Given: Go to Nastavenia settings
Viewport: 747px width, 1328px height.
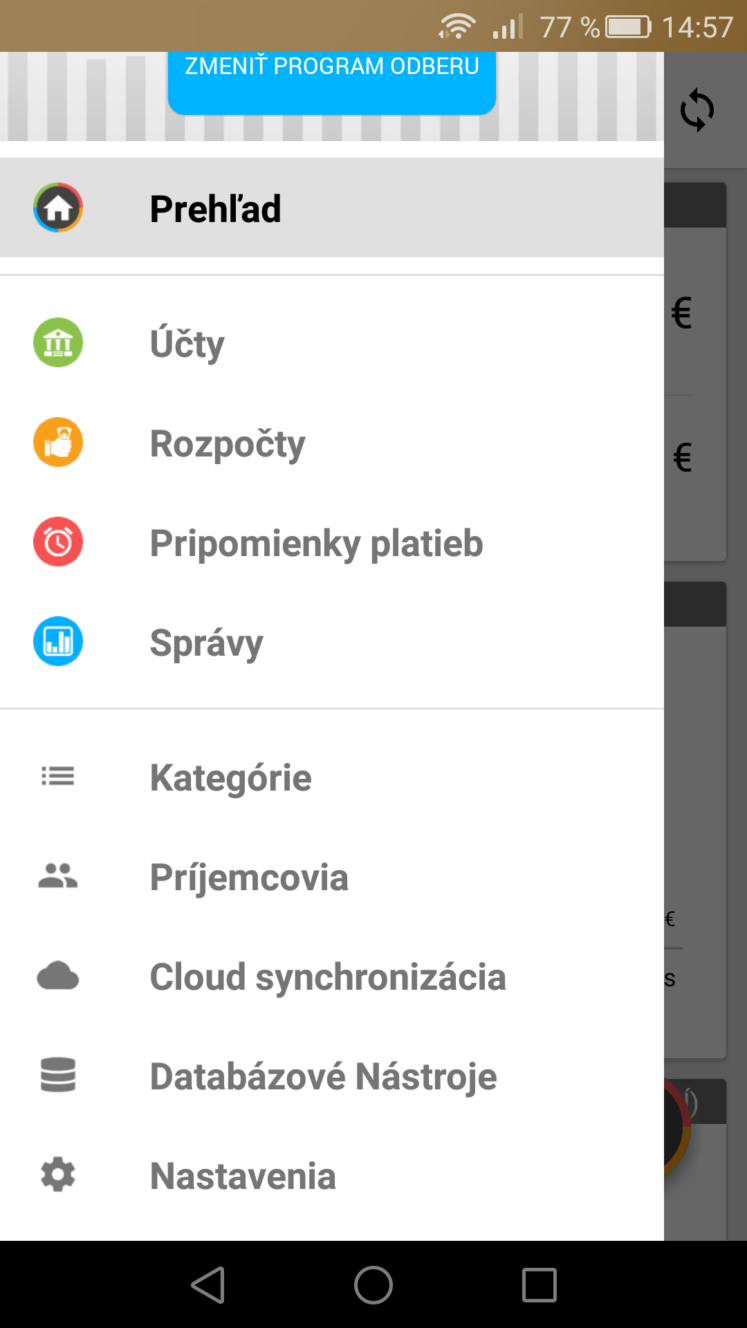Looking at the screenshot, I should [332, 1175].
